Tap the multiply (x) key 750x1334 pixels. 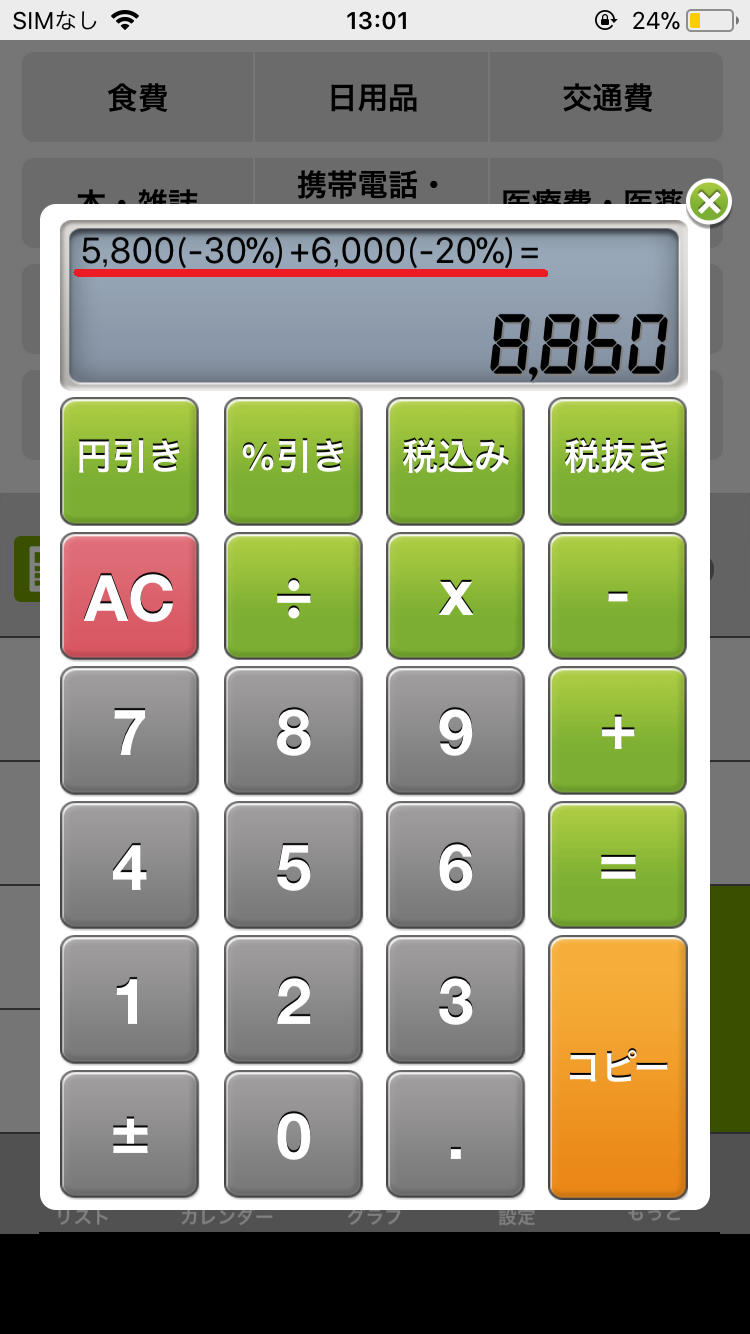point(456,596)
